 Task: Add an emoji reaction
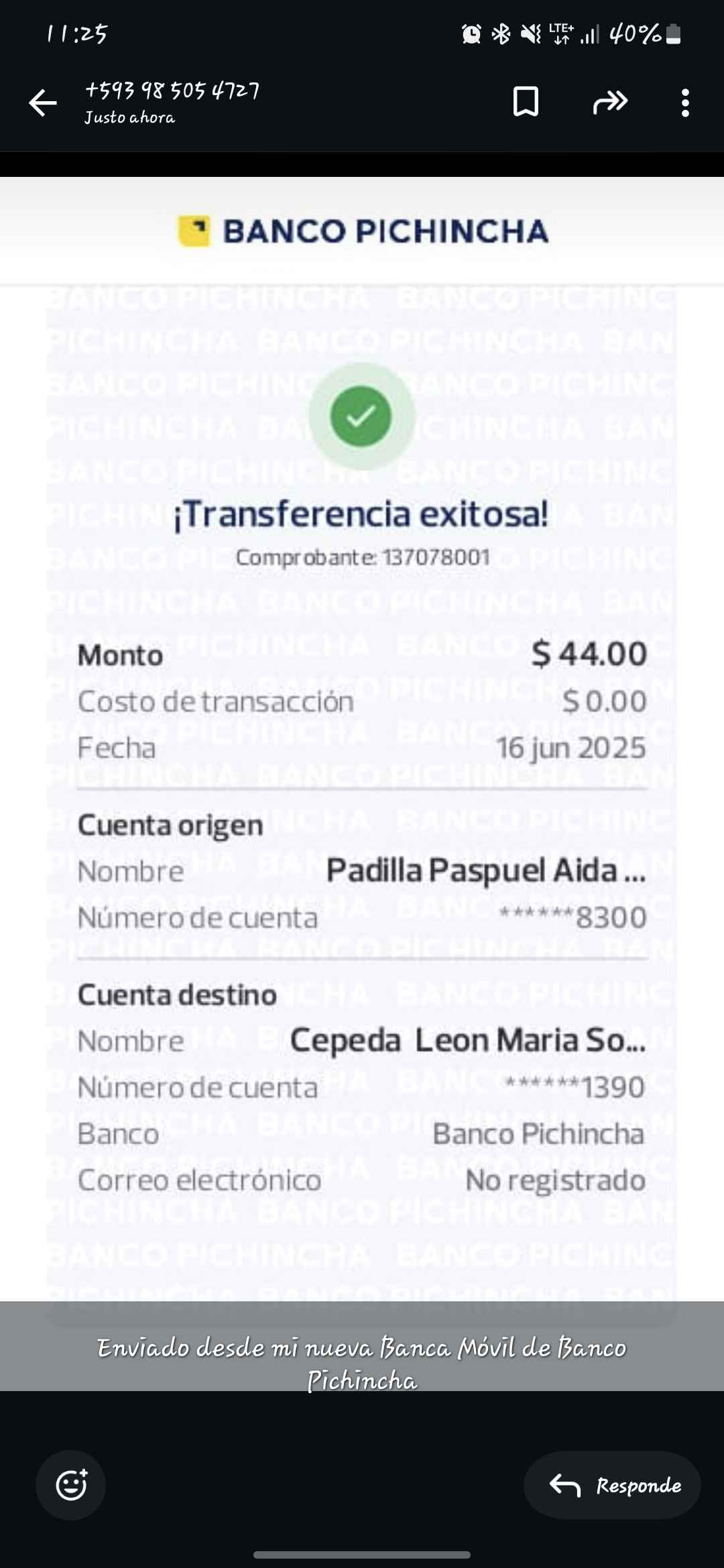point(71,1485)
